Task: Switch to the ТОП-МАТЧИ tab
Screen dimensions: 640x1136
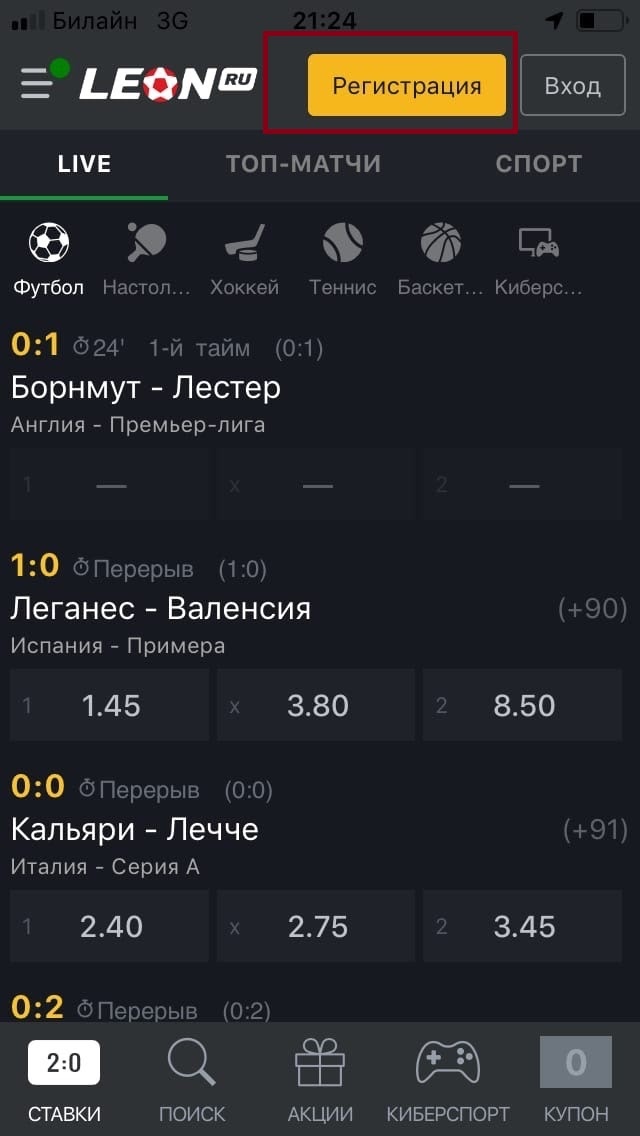Action: pyautogui.click(x=303, y=164)
